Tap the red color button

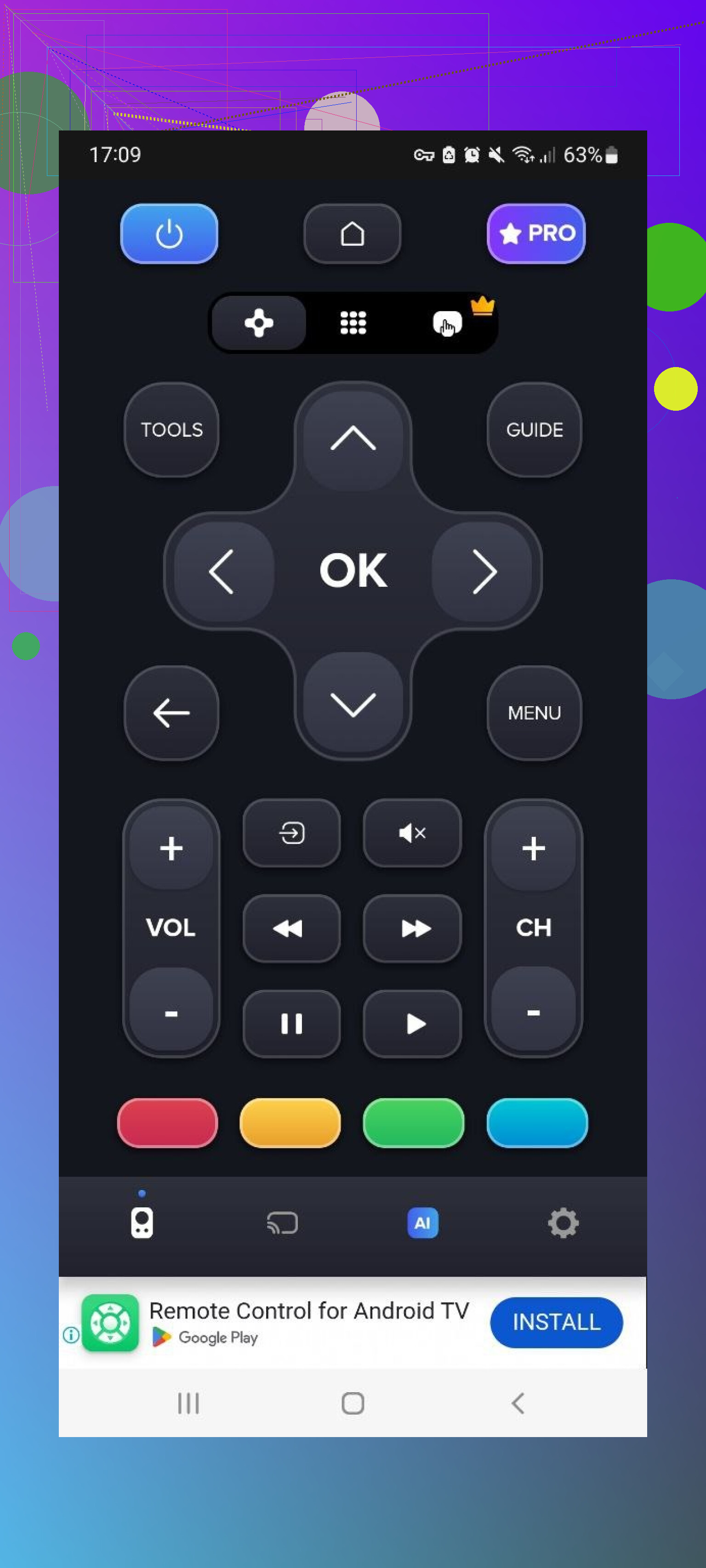coord(167,1122)
